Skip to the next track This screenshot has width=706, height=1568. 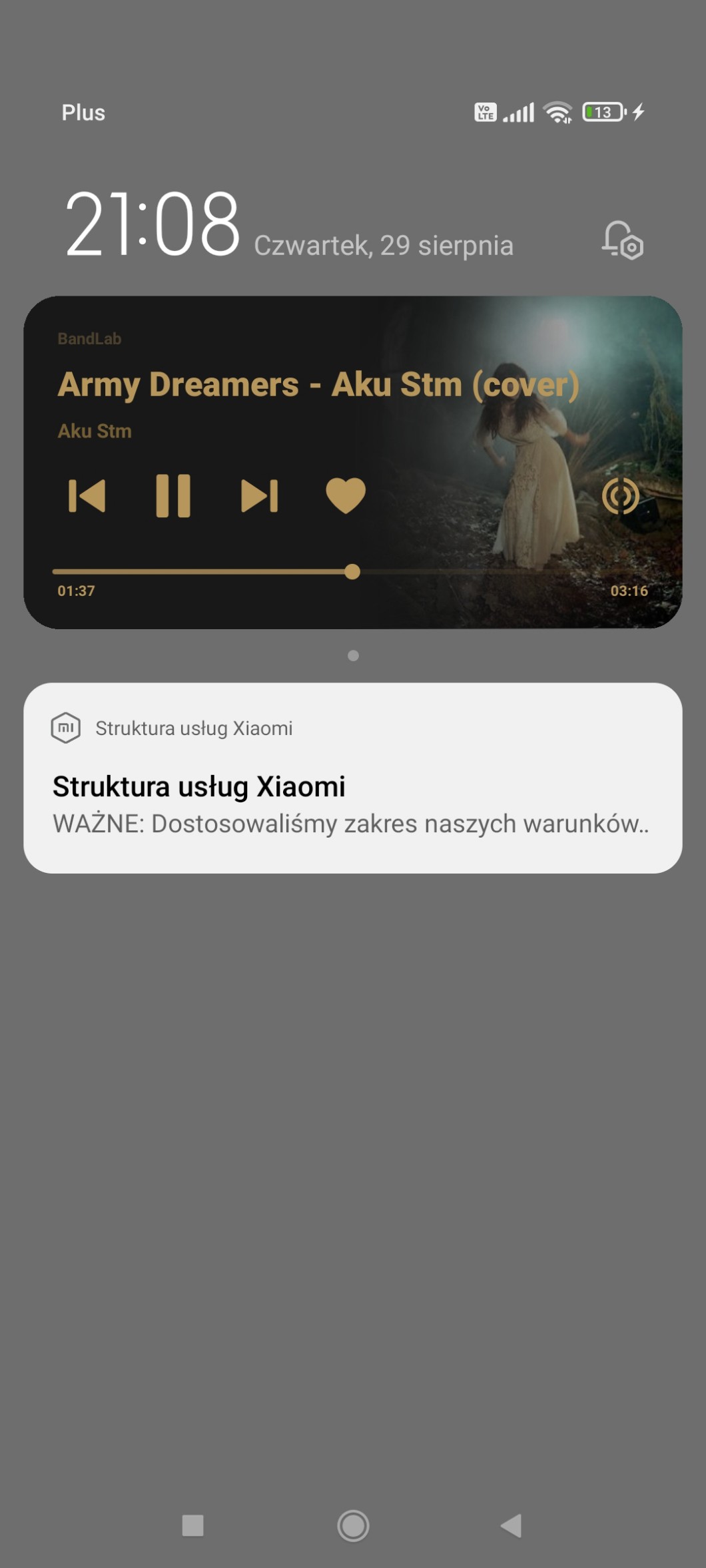[x=259, y=496]
